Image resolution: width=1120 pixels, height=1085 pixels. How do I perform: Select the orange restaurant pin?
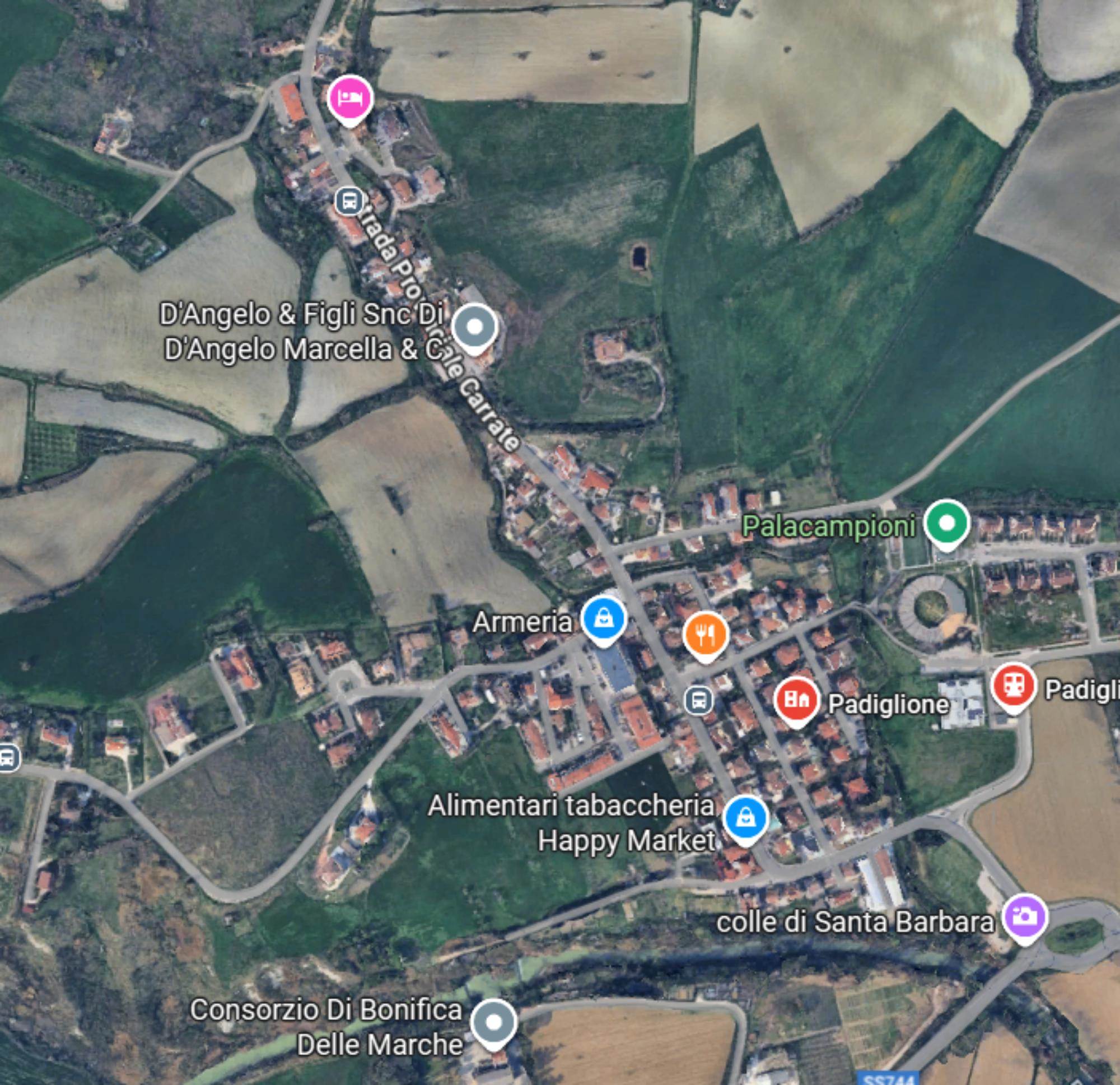(706, 635)
